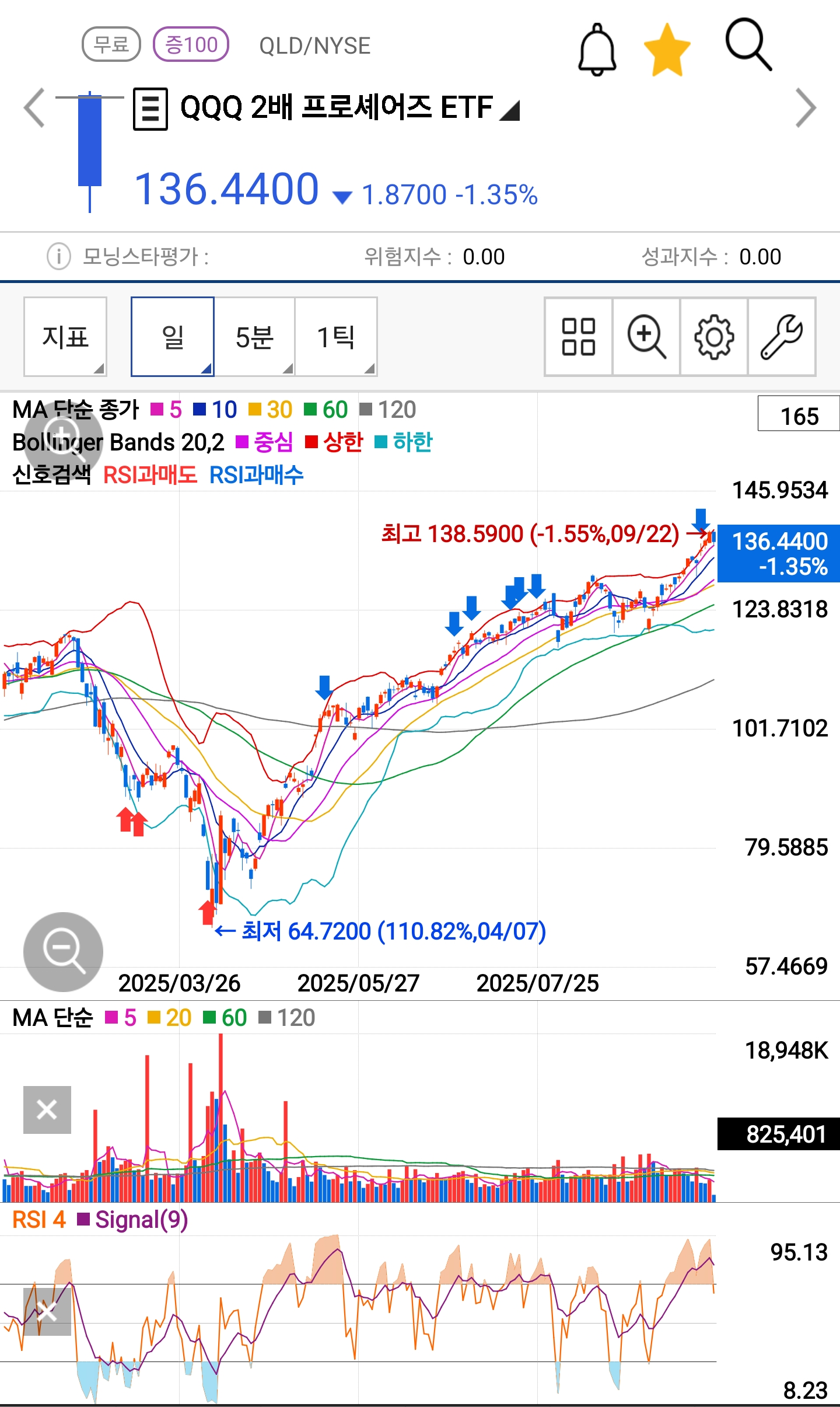This screenshot has width=840, height=1407.
Task: Go to next stock arrow
Action: click(806, 108)
